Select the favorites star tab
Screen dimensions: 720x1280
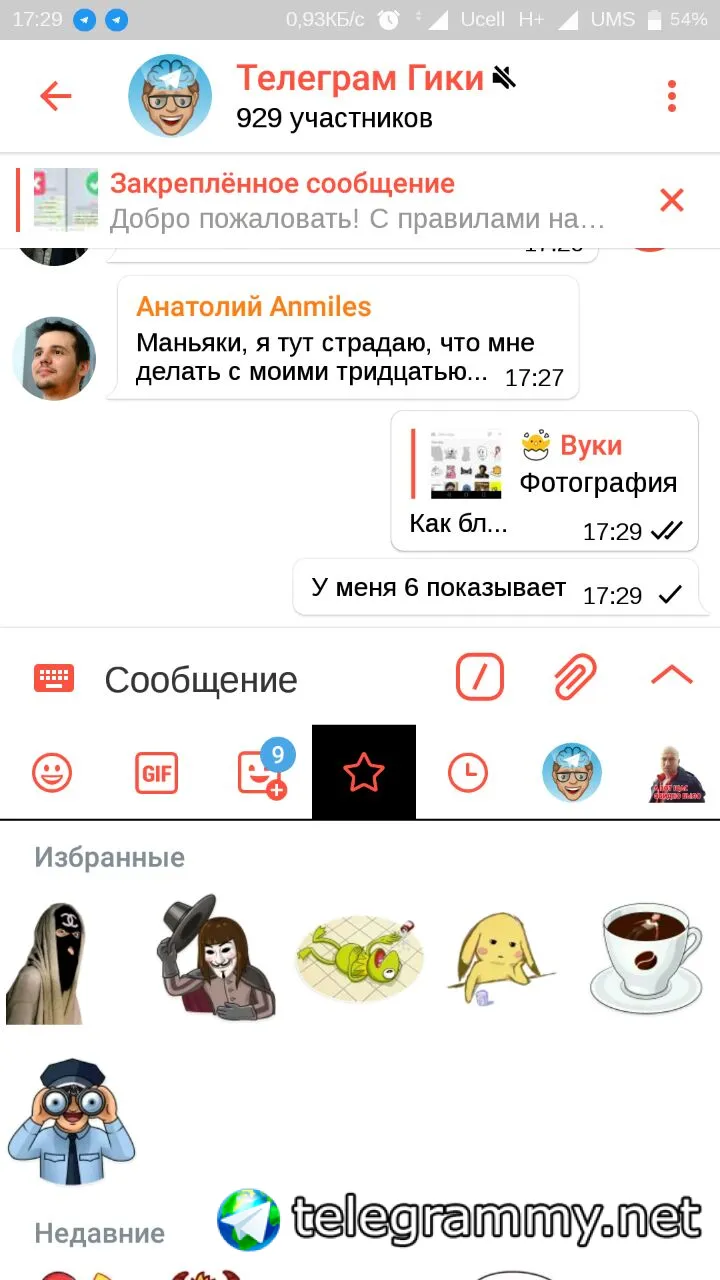pos(364,773)
